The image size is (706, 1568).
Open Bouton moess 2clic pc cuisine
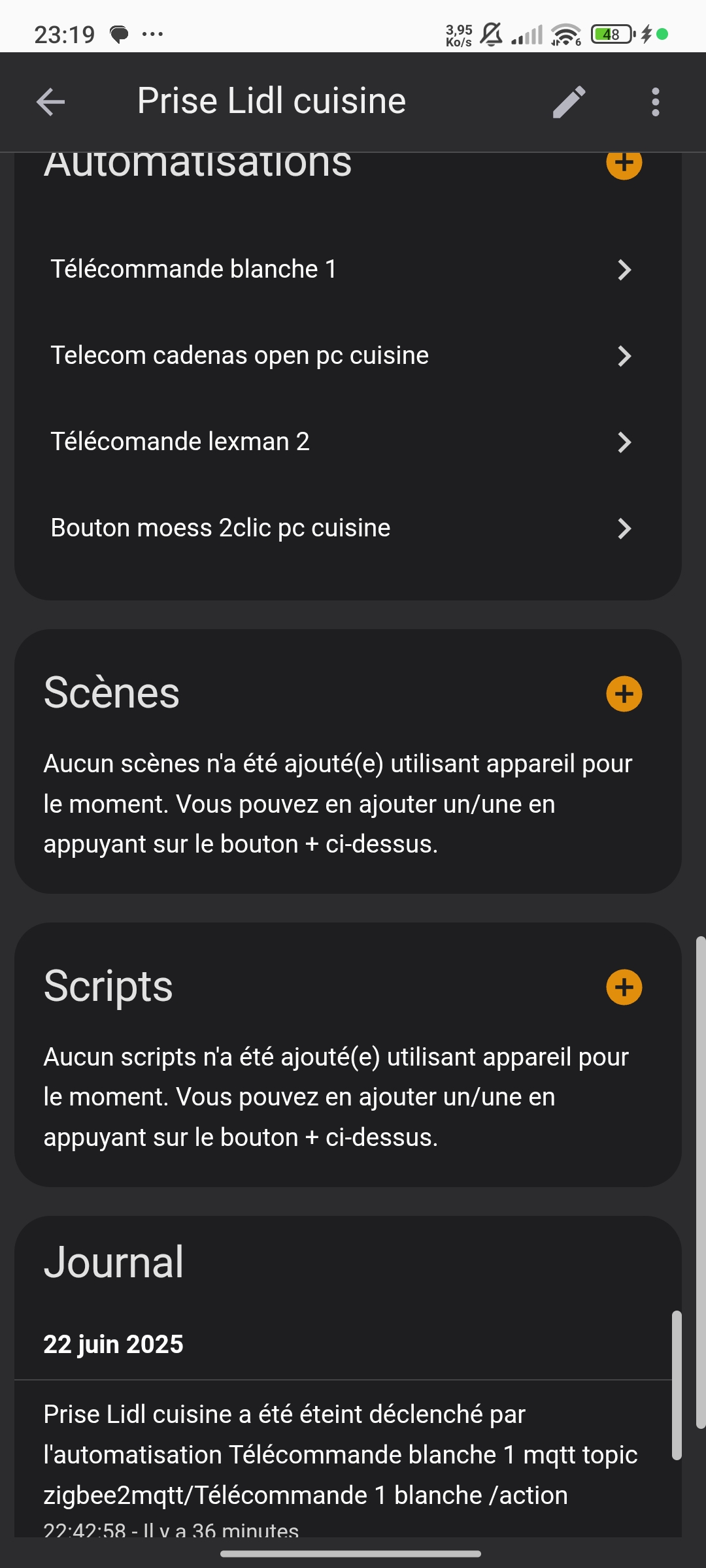340,528
